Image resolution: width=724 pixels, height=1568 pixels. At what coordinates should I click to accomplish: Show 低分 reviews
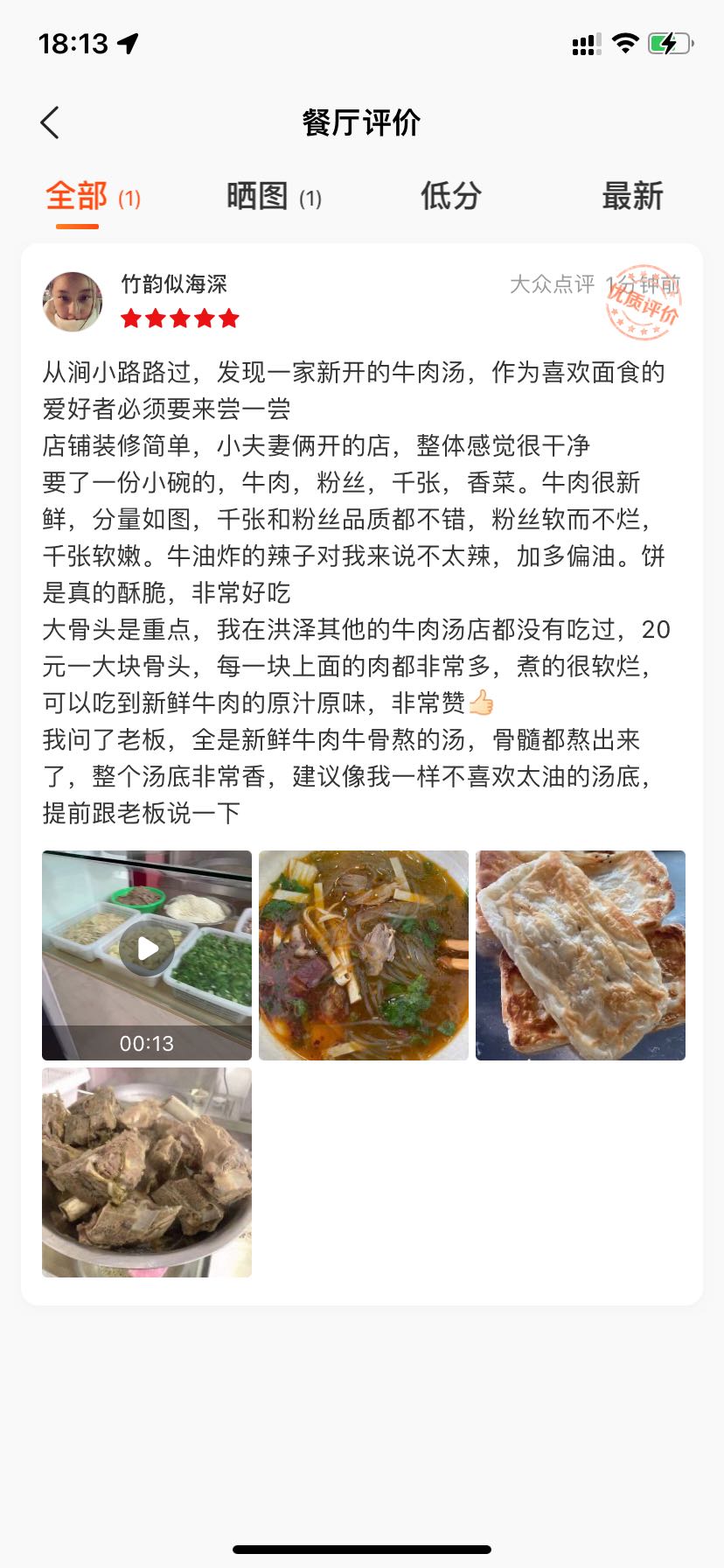point(451,196)
